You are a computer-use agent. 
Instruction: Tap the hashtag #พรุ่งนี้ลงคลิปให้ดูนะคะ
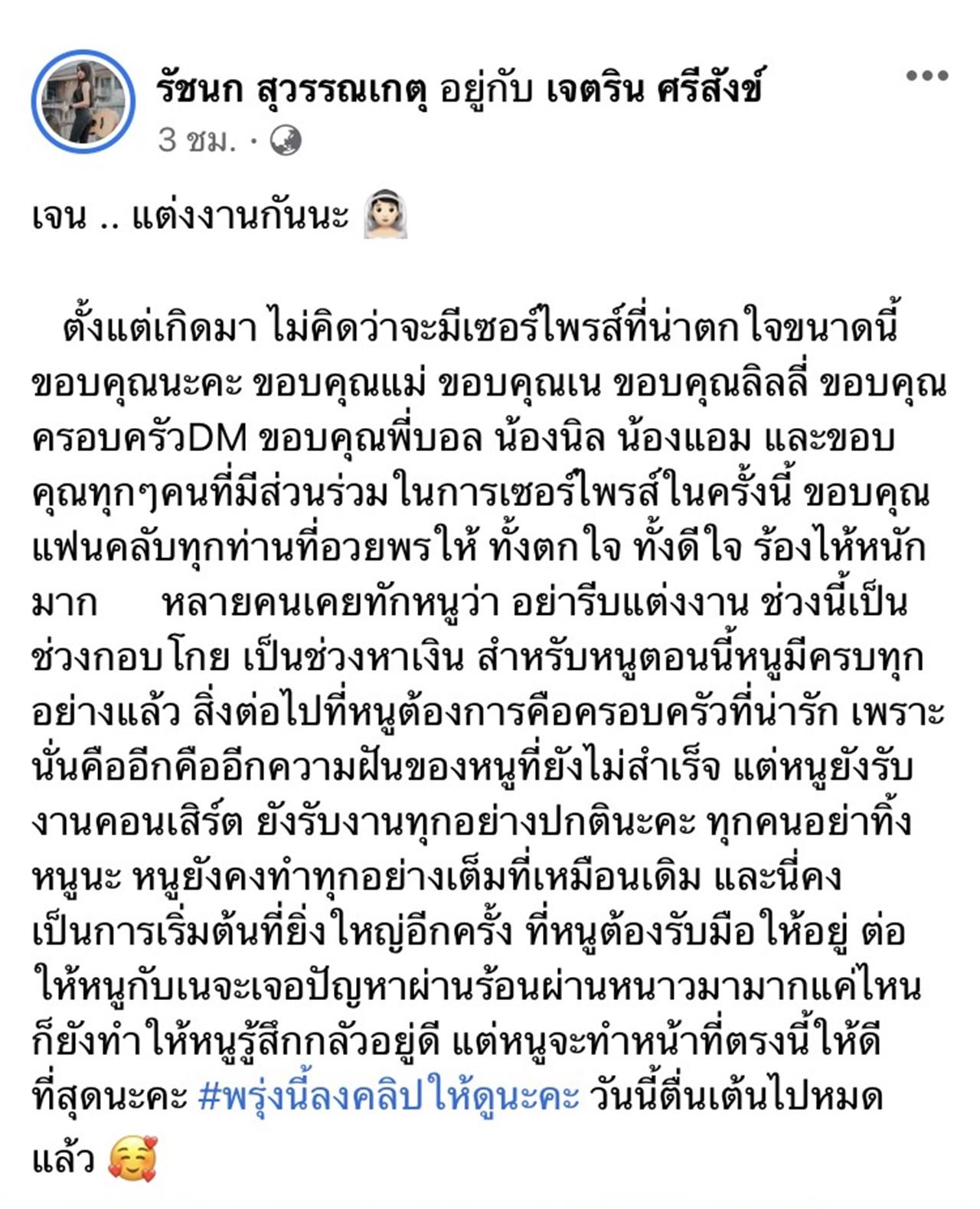point(388,1096)
